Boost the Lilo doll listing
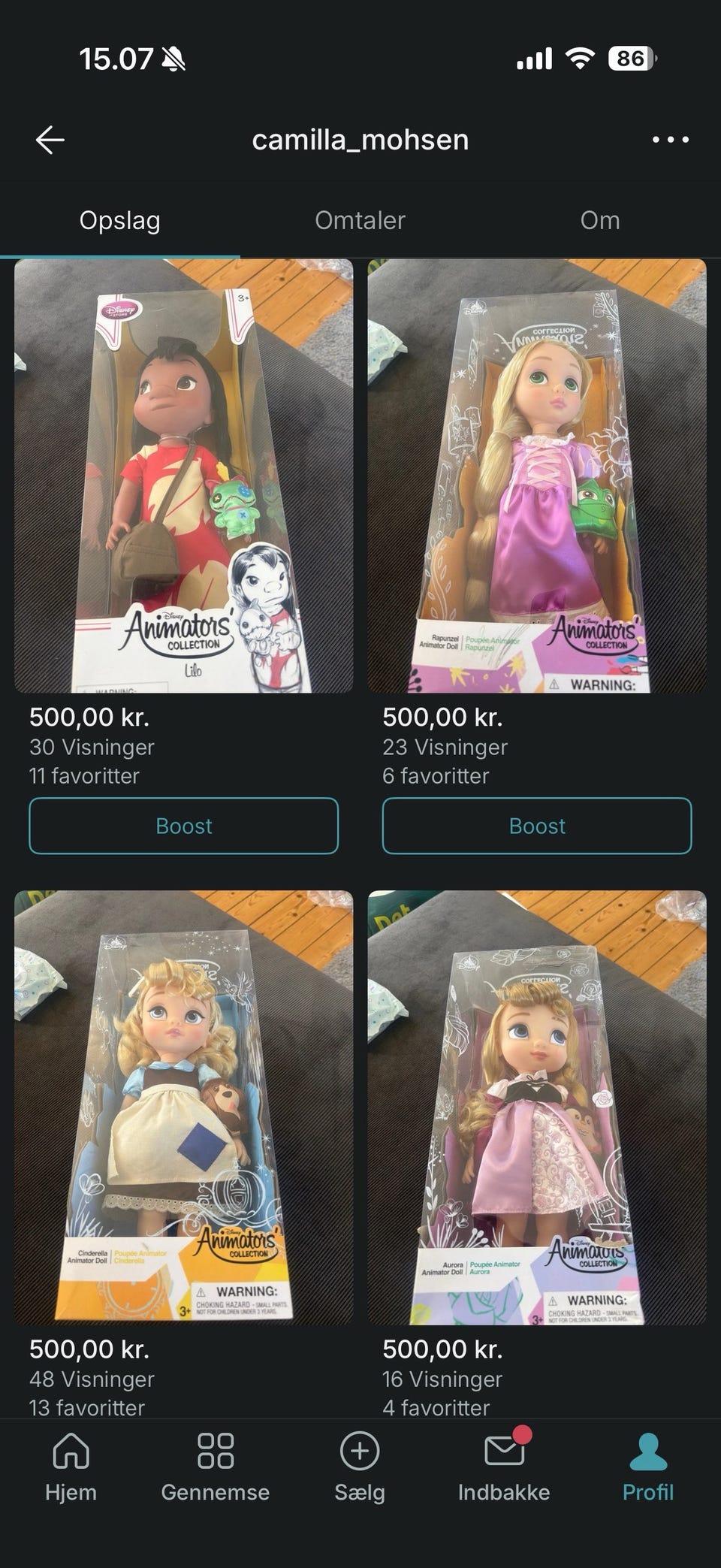The image size is (721, 1568). tap(184, 826)
